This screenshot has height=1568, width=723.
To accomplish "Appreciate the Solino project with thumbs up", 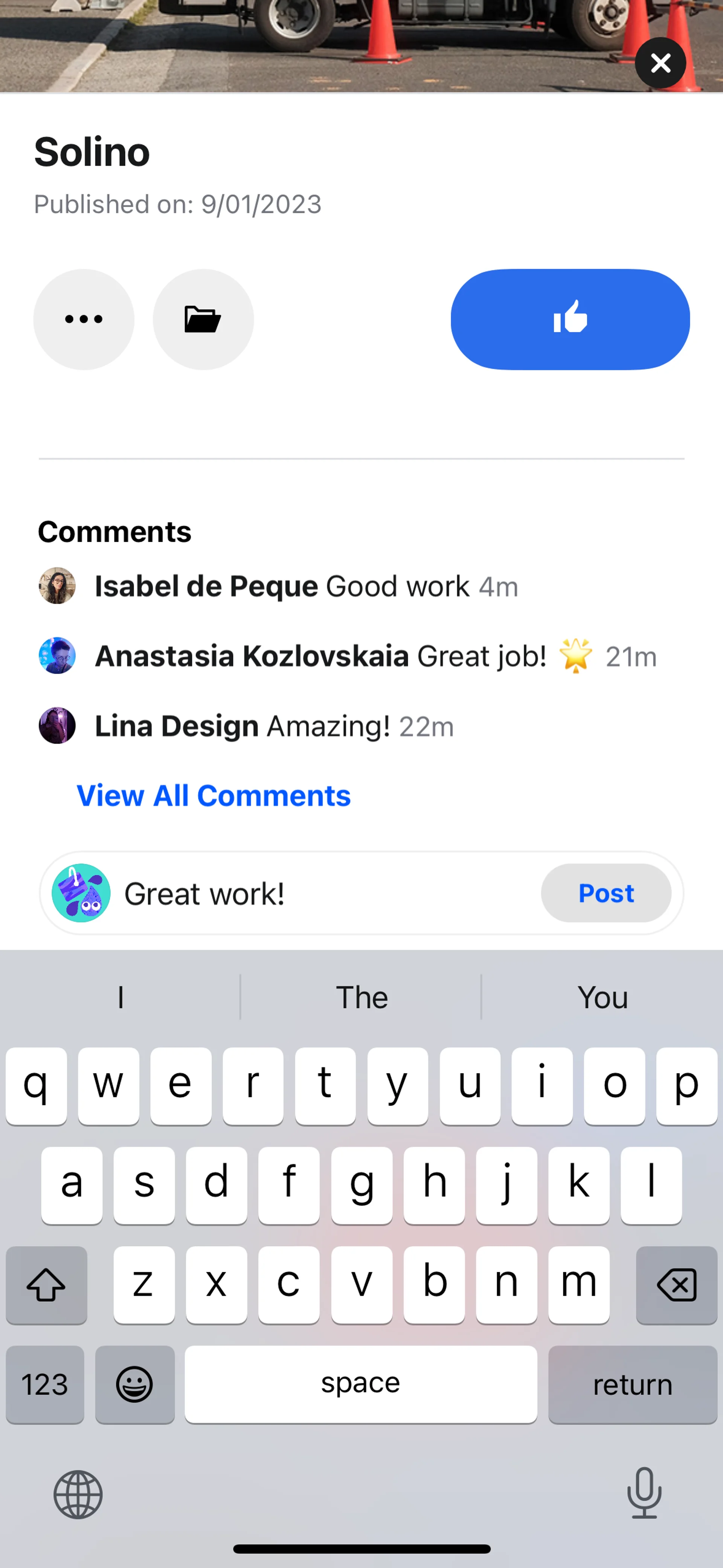I will [570, 319].
